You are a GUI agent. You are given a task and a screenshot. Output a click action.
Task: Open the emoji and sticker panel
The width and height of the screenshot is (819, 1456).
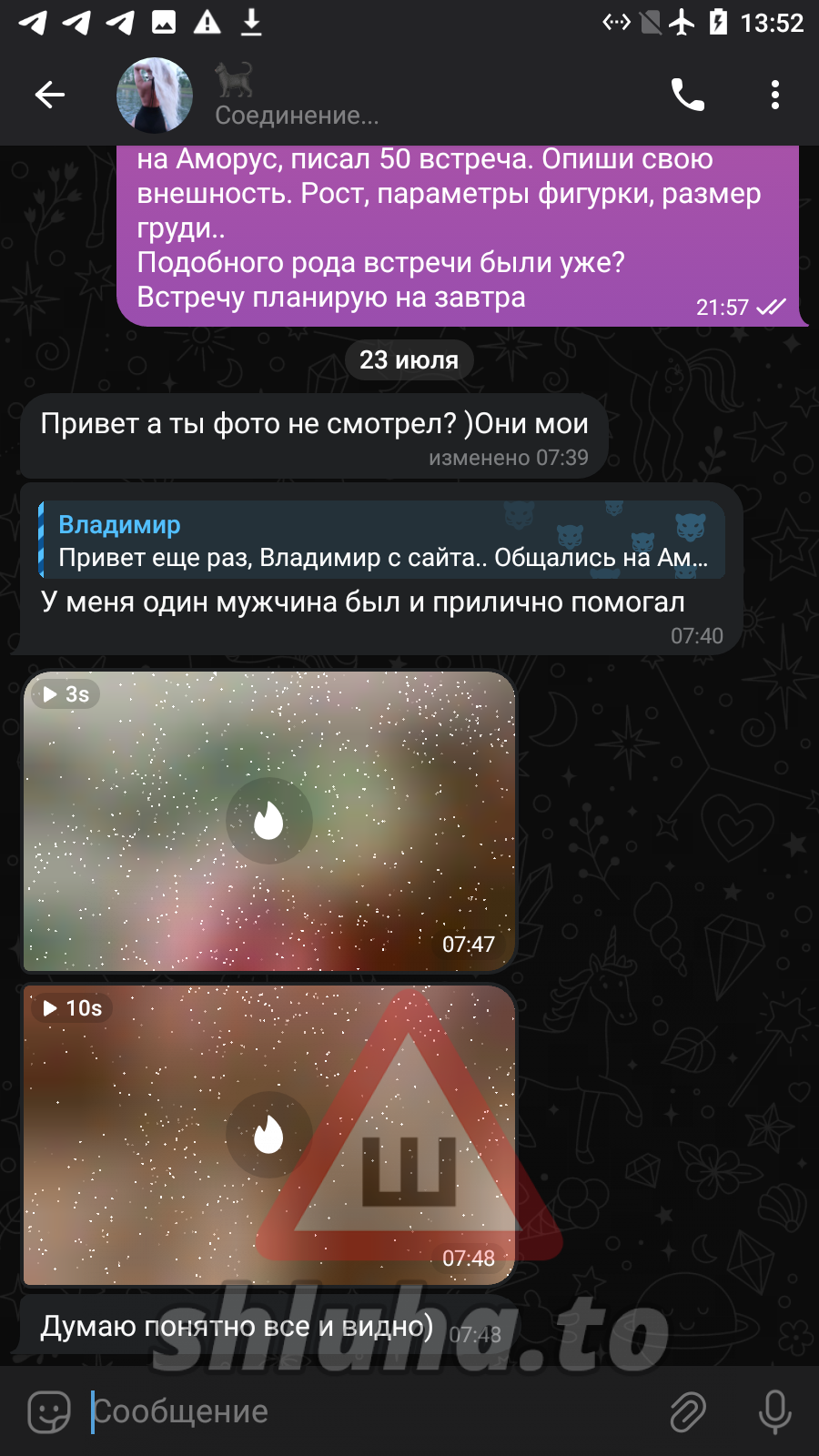[49, 1411]
